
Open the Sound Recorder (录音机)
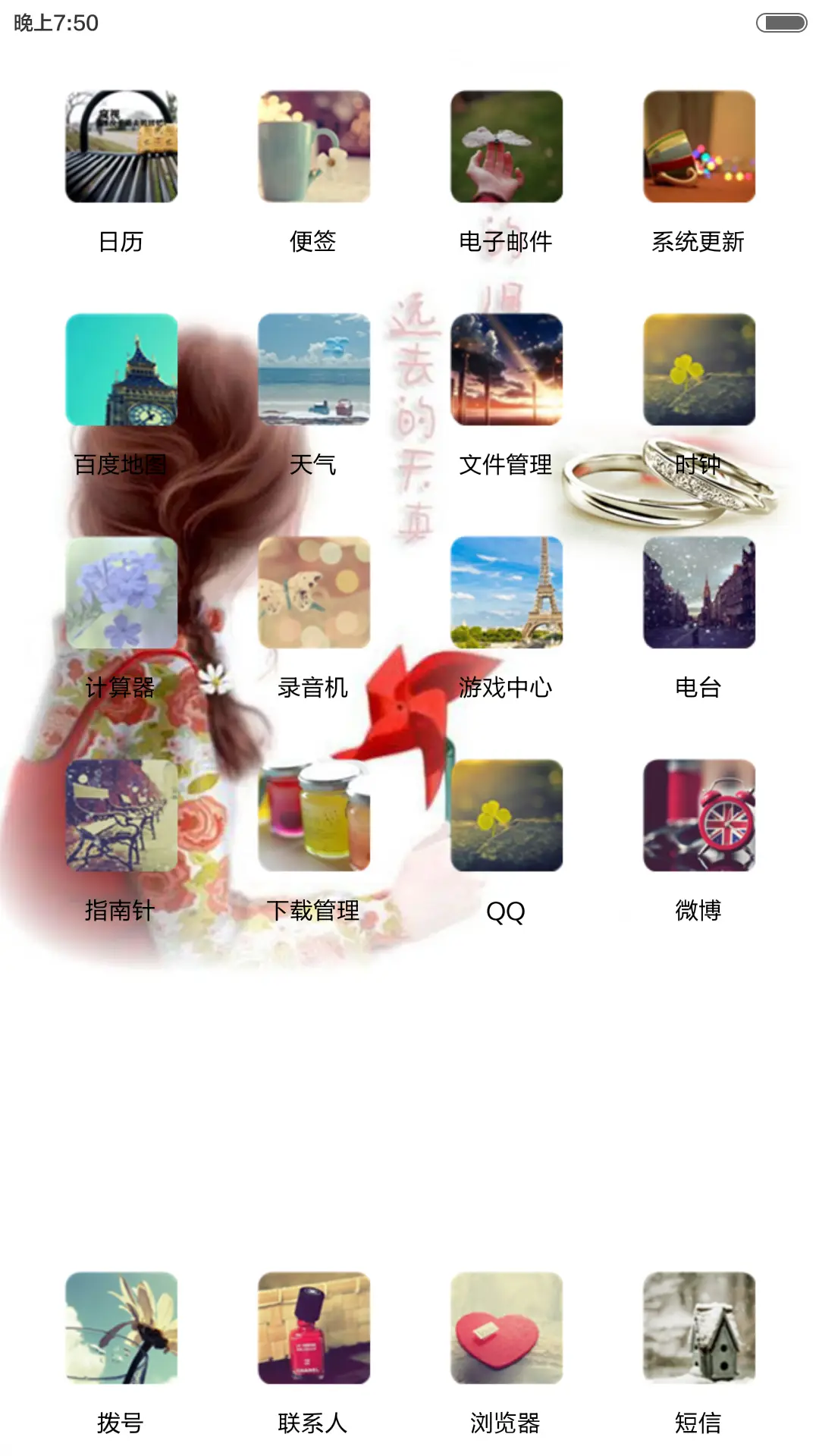[315, 594]
